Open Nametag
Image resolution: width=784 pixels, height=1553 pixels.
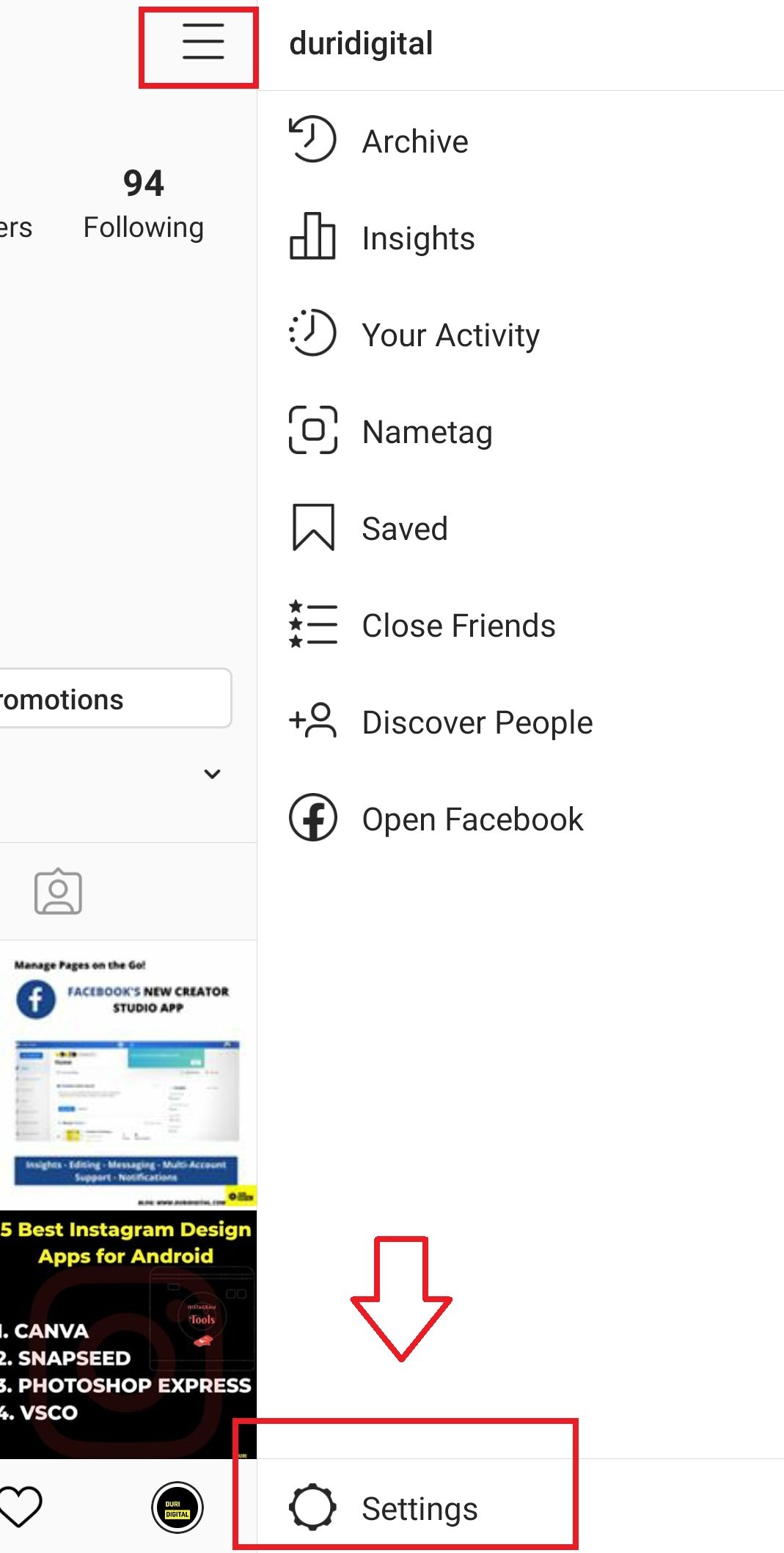521,431
